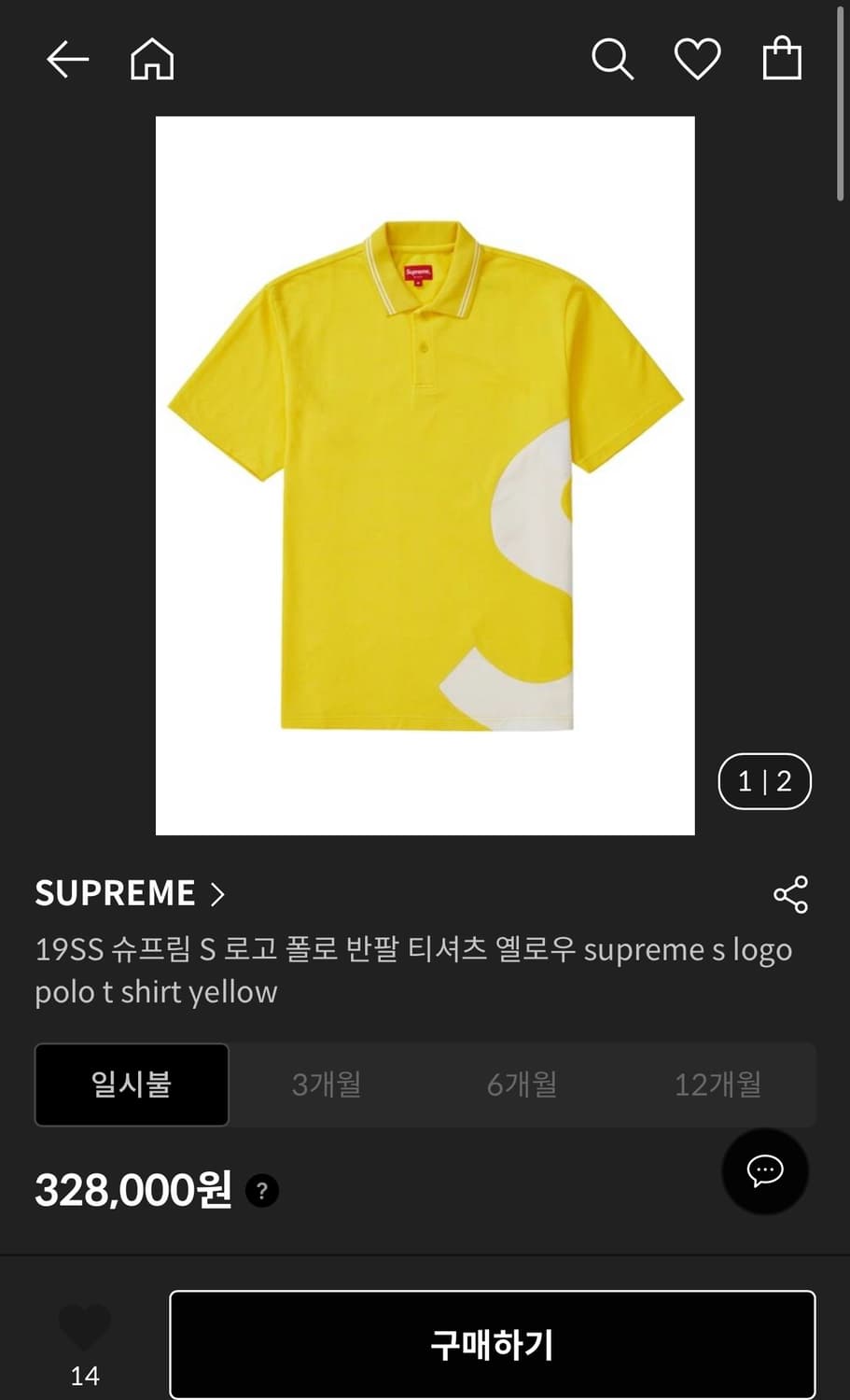Open the shopping bag
Viewport: 850px width, 1400px height.
(x=782, y=58)
